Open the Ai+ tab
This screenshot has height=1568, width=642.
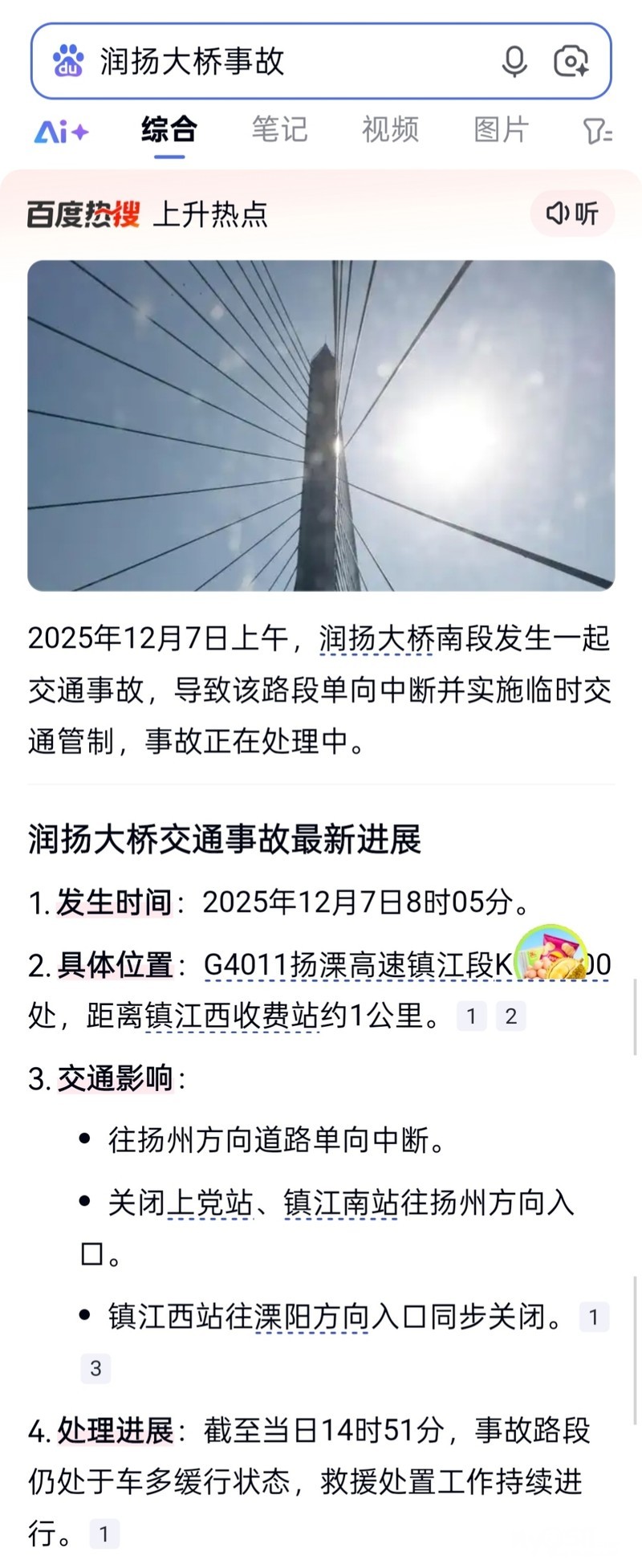[x=61, y=131]
